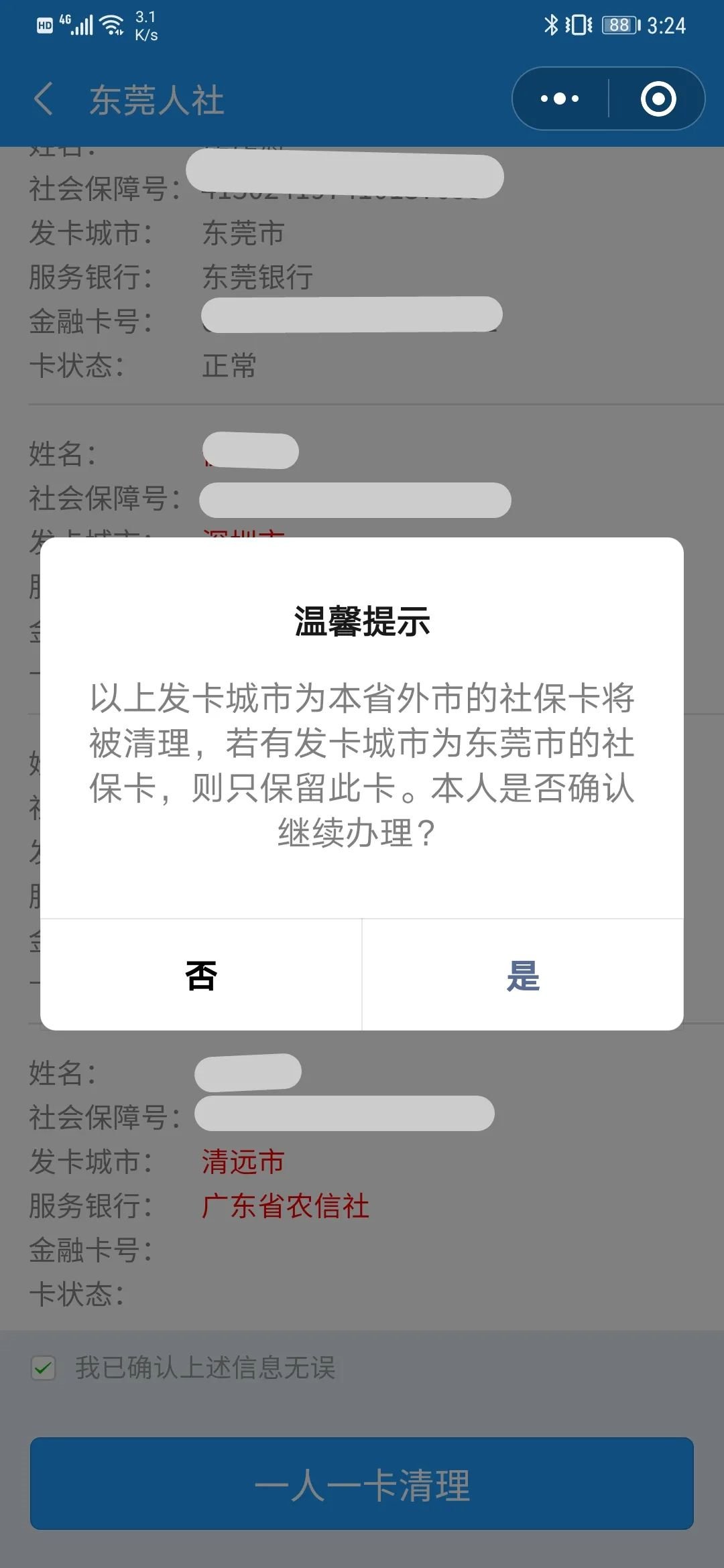Open the mini program more options menu

560,99
